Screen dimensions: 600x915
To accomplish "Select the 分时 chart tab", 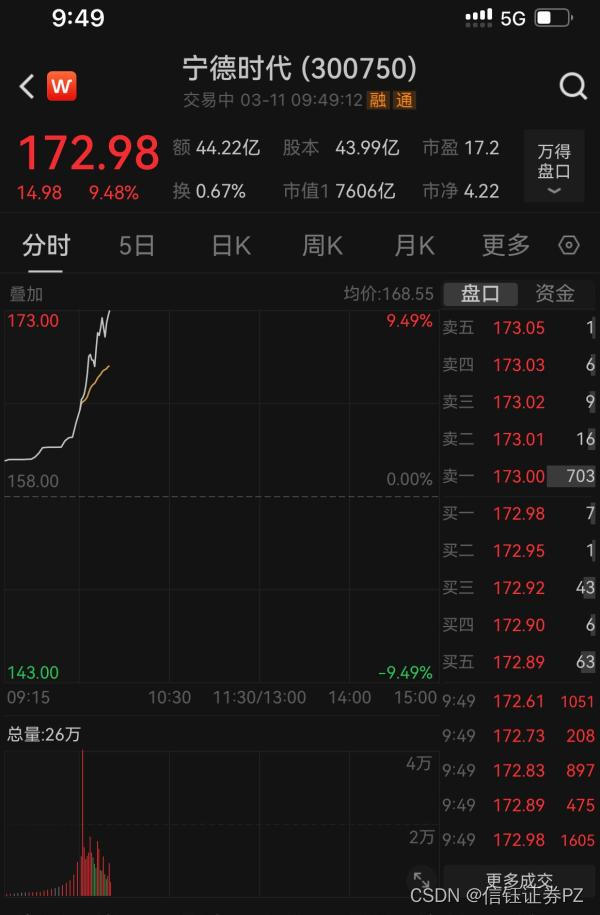I will [x=46, y=246].
